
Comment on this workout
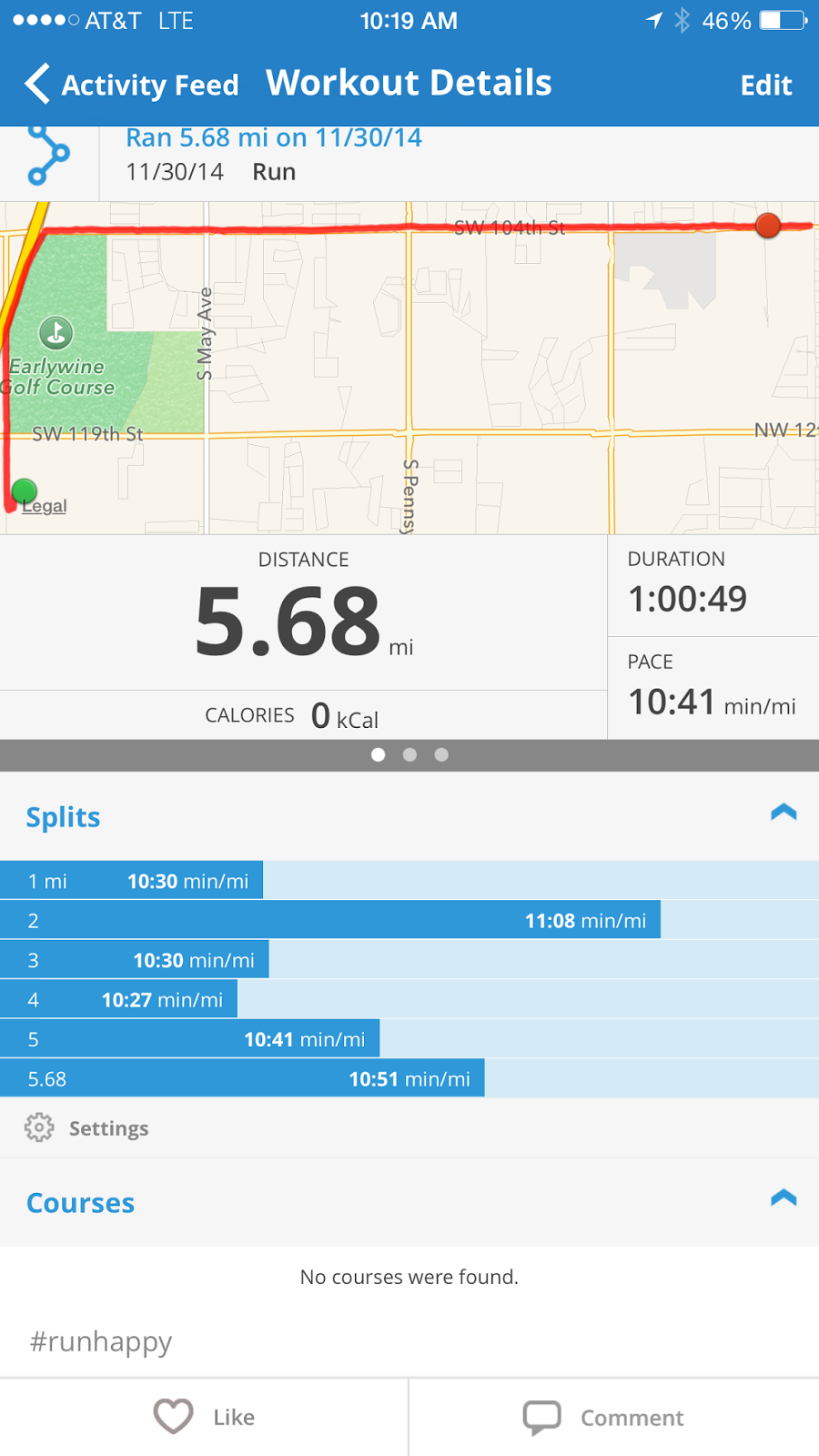coord(604,1417)
